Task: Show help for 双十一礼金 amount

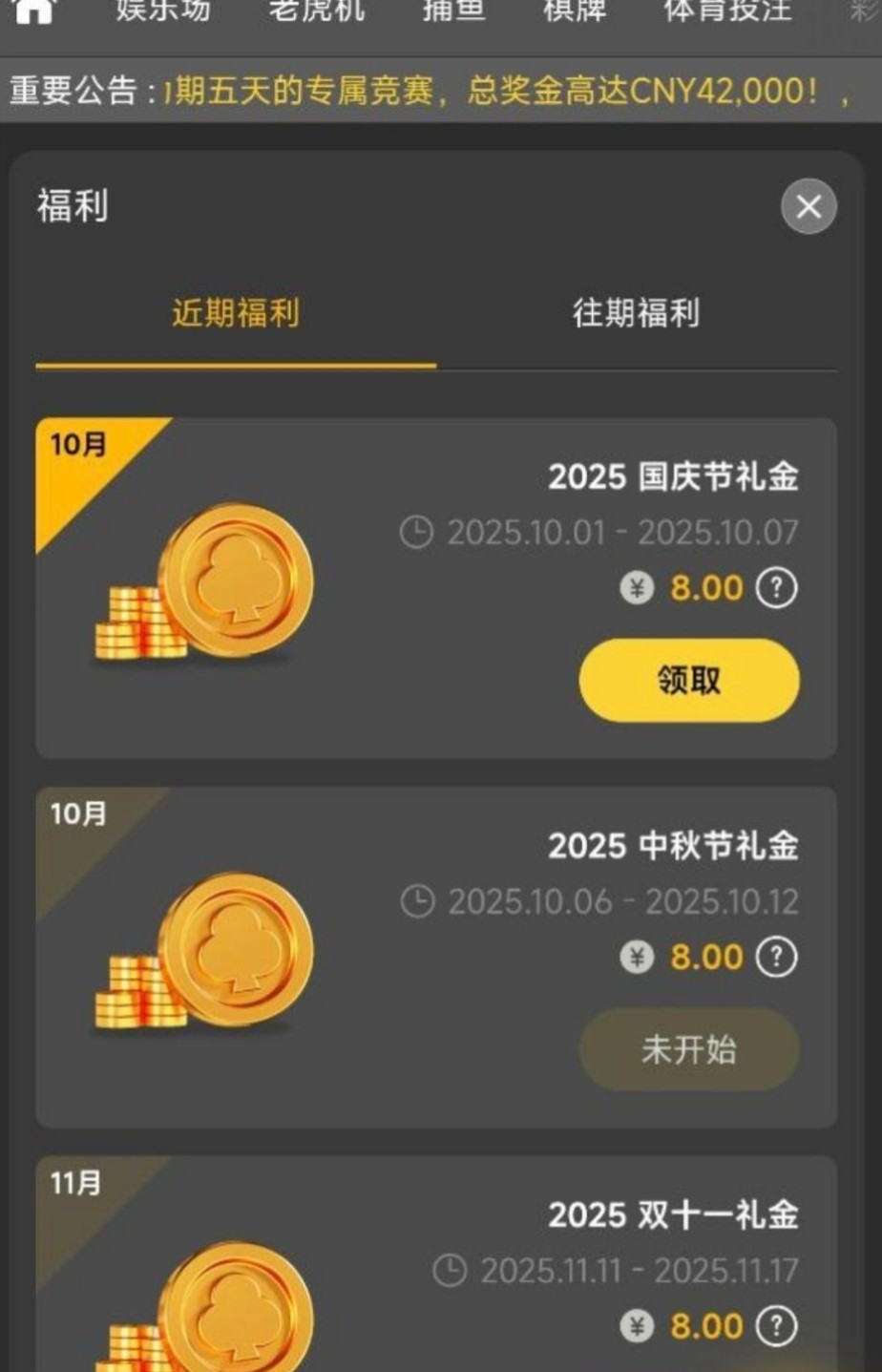Action: click(x=776, y=1326)
